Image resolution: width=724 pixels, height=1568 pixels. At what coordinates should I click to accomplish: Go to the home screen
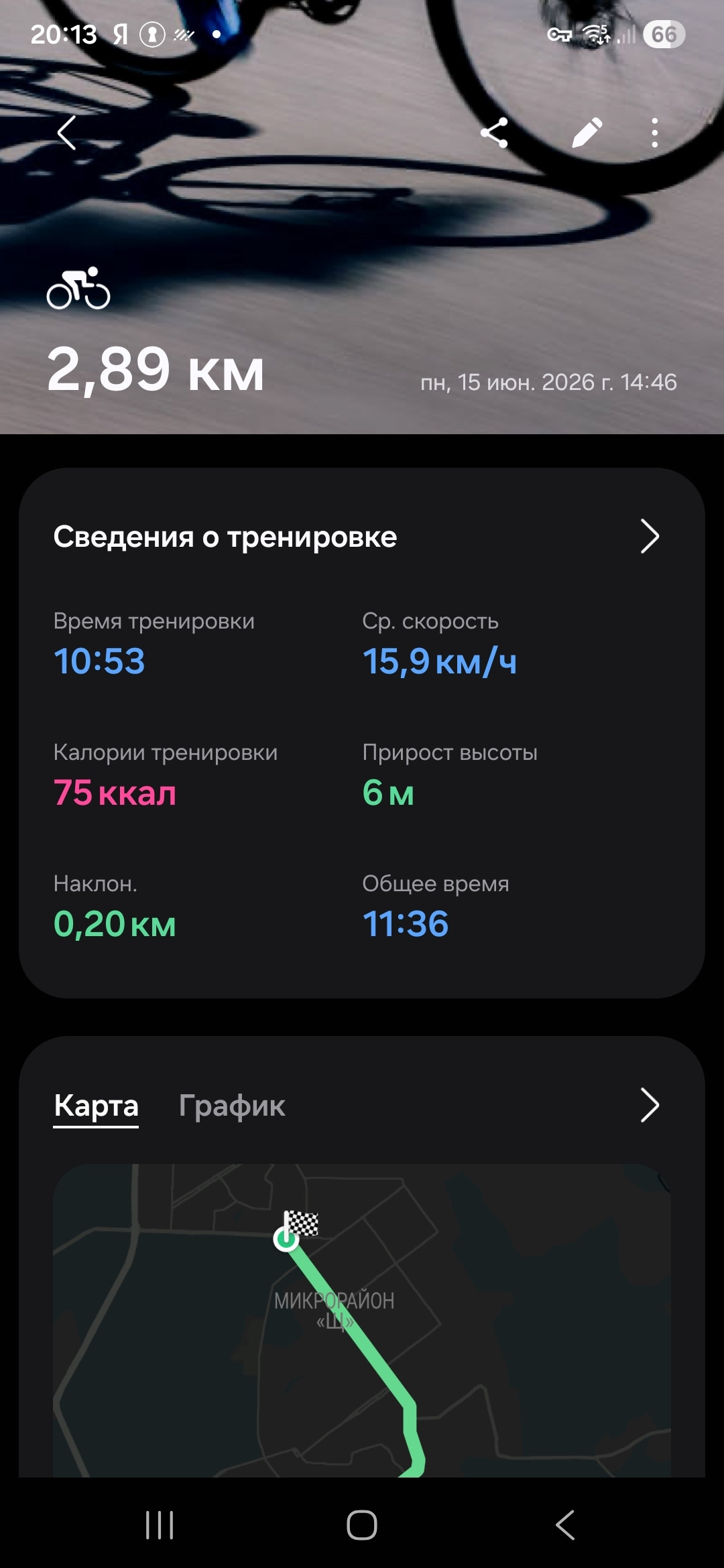(362, 1526)
